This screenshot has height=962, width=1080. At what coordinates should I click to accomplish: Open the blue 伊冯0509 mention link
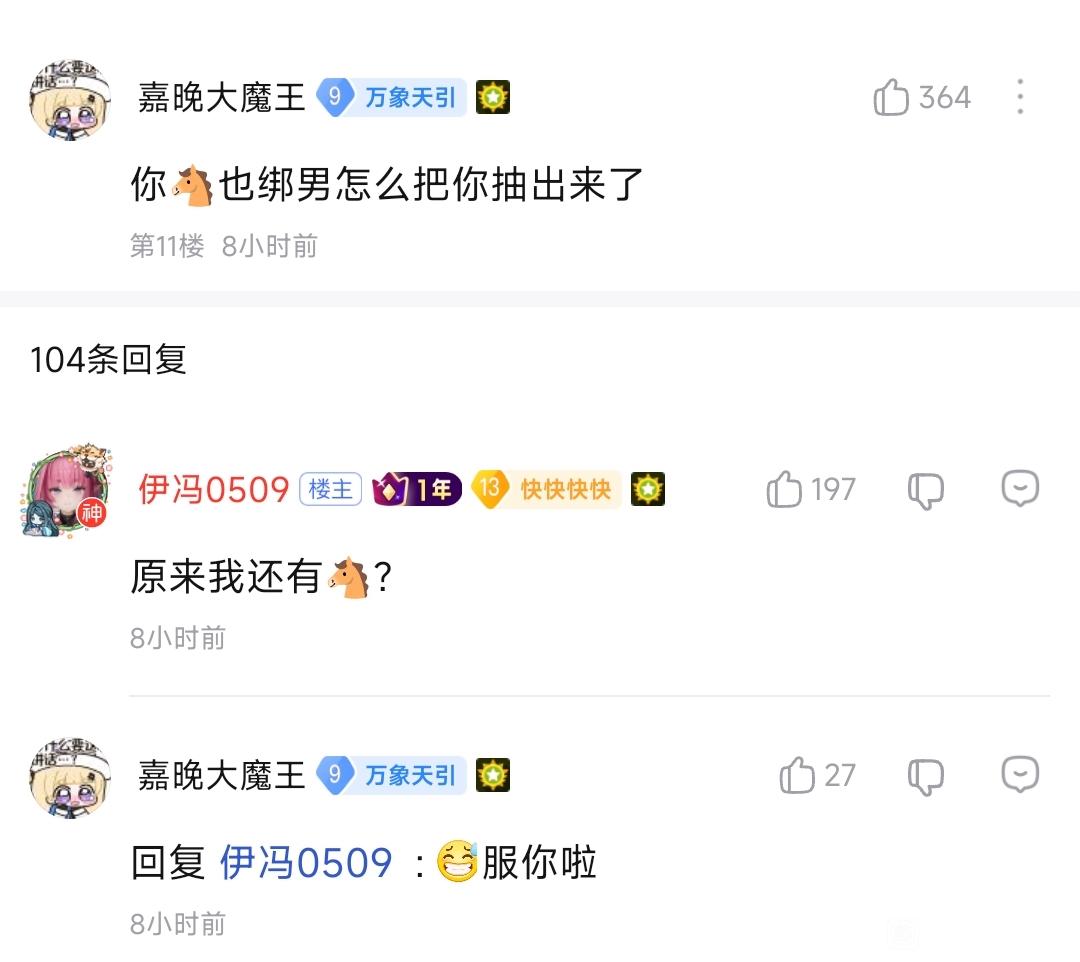[306, 862]
